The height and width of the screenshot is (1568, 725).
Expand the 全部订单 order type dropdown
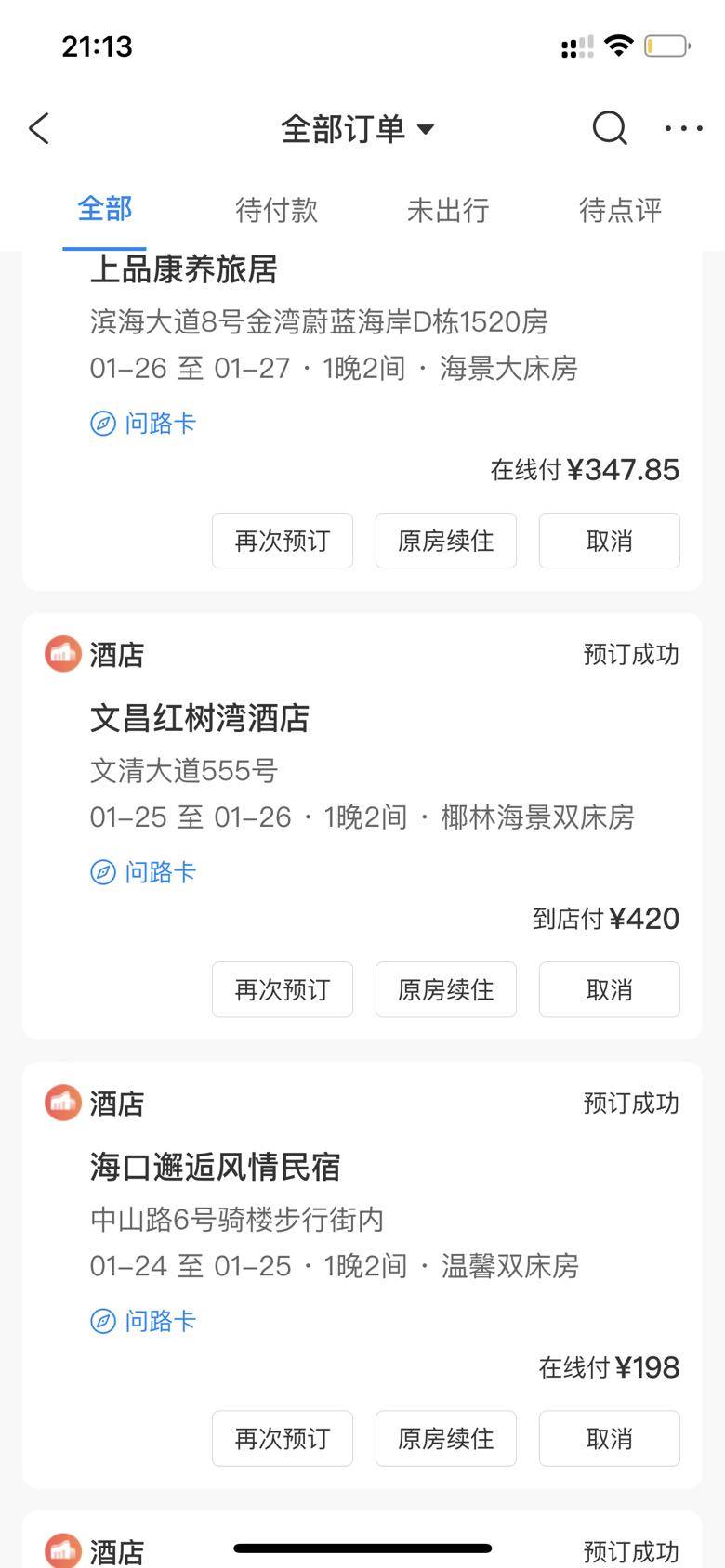358,128
